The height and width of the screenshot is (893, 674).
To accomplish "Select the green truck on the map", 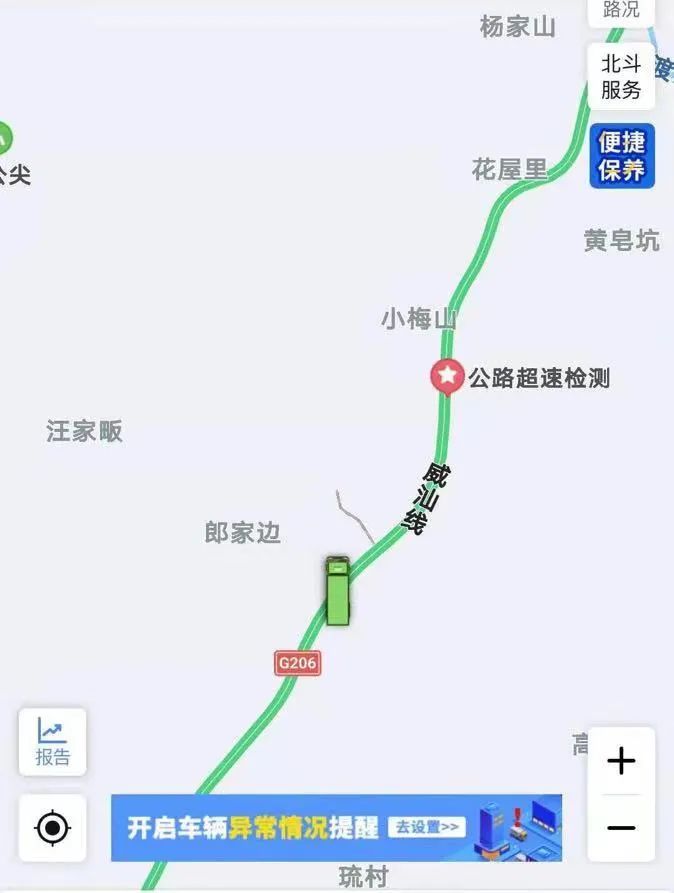I will 337,591.
